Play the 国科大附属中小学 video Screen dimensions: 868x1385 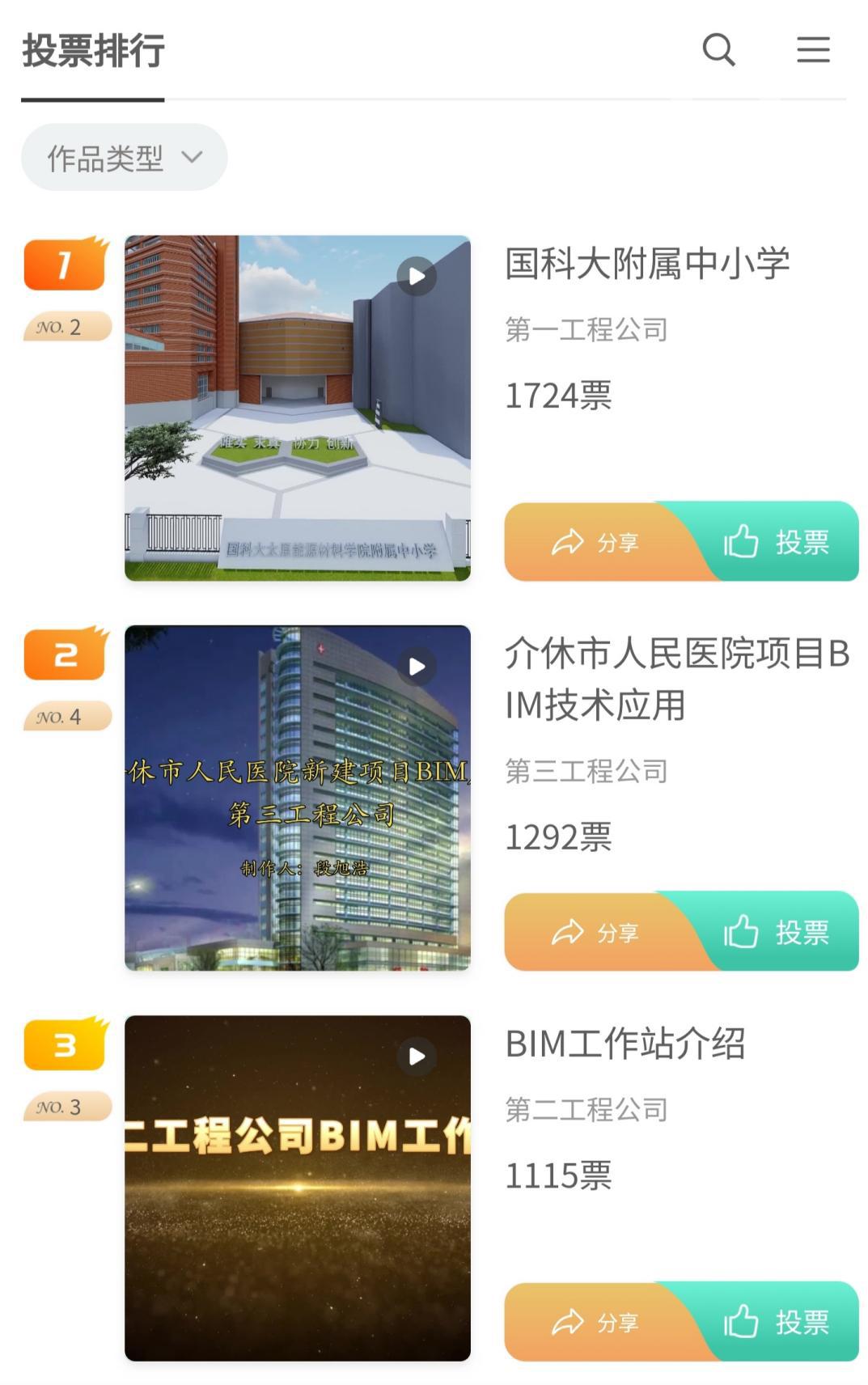tap(417, 277)
